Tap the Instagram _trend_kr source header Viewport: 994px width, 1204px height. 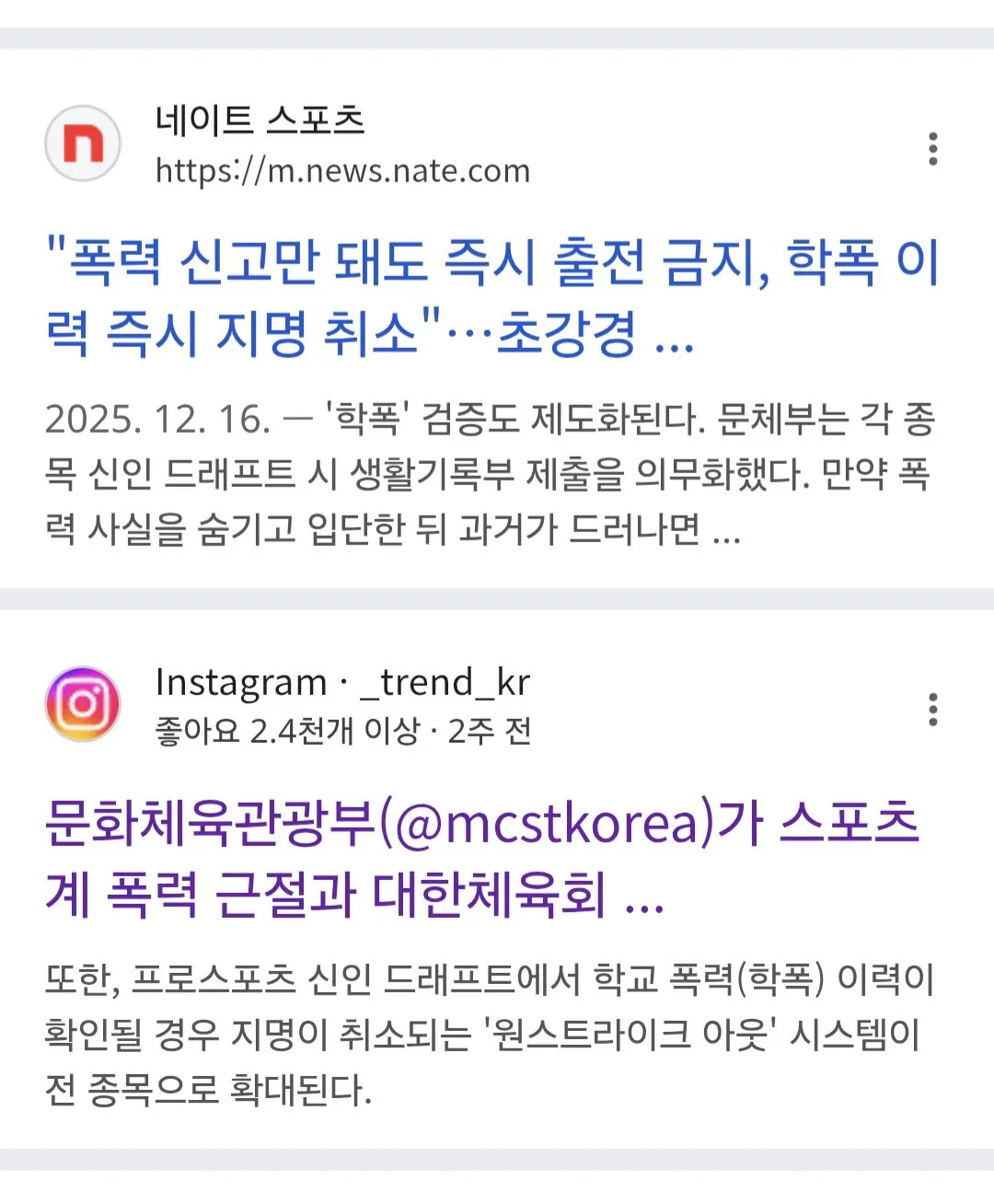coord(342,705)
